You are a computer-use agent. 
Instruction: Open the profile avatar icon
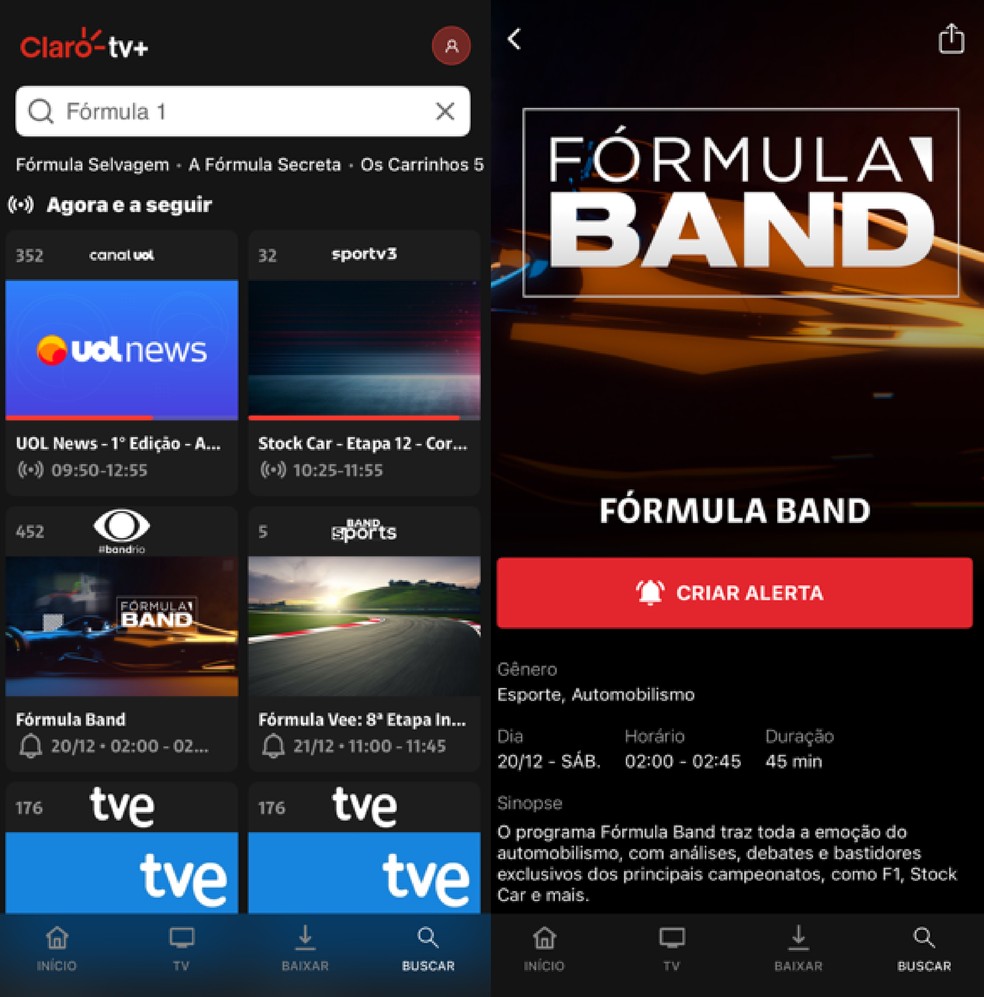coord(451,46)
